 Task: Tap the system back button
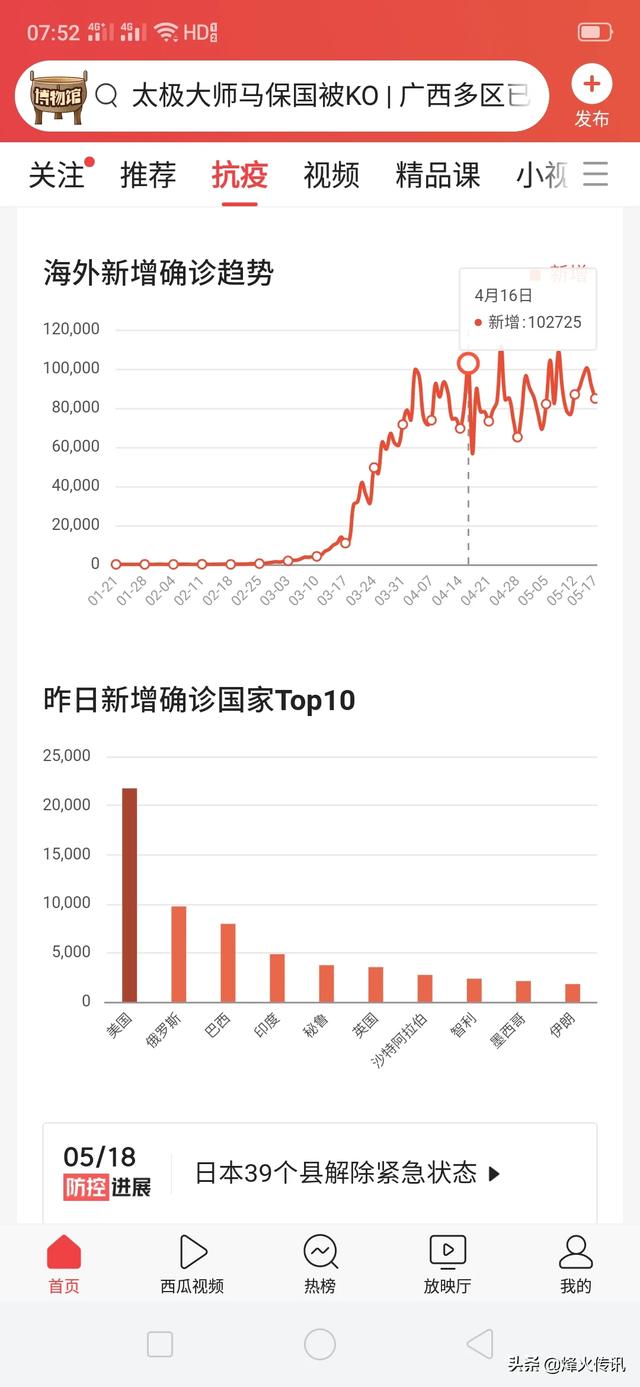(480, 1343)
